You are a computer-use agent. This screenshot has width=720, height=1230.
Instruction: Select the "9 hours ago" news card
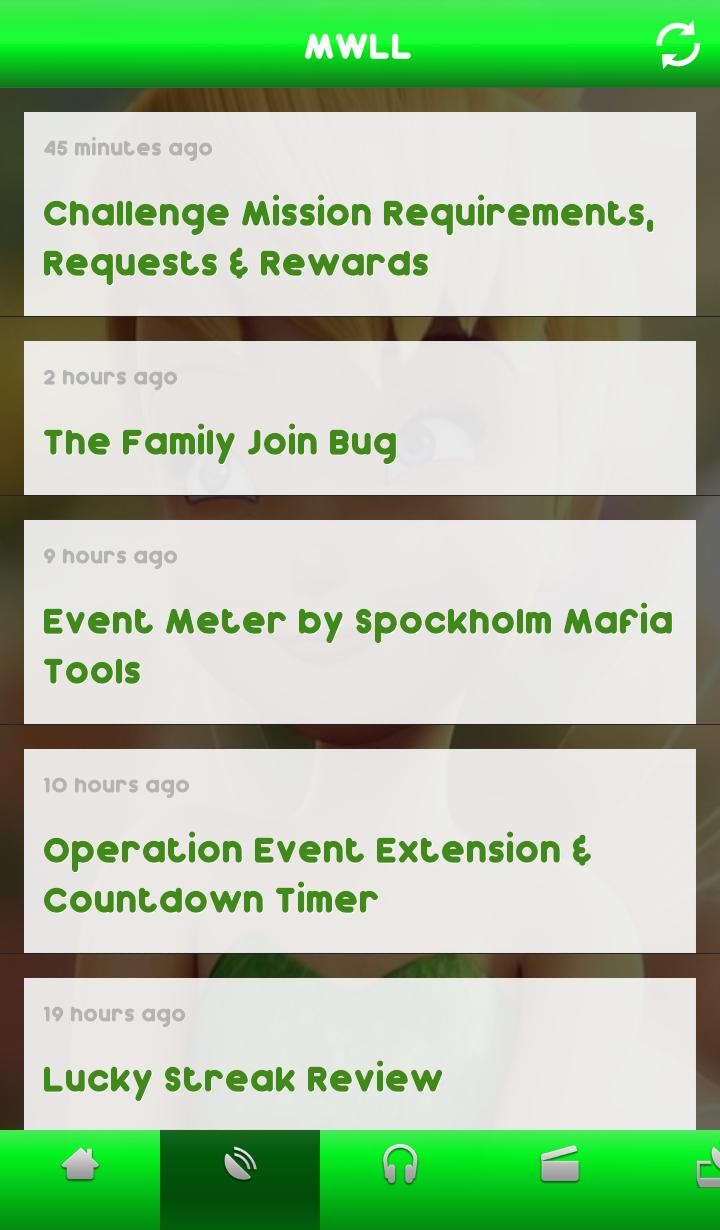pos(110,556)
